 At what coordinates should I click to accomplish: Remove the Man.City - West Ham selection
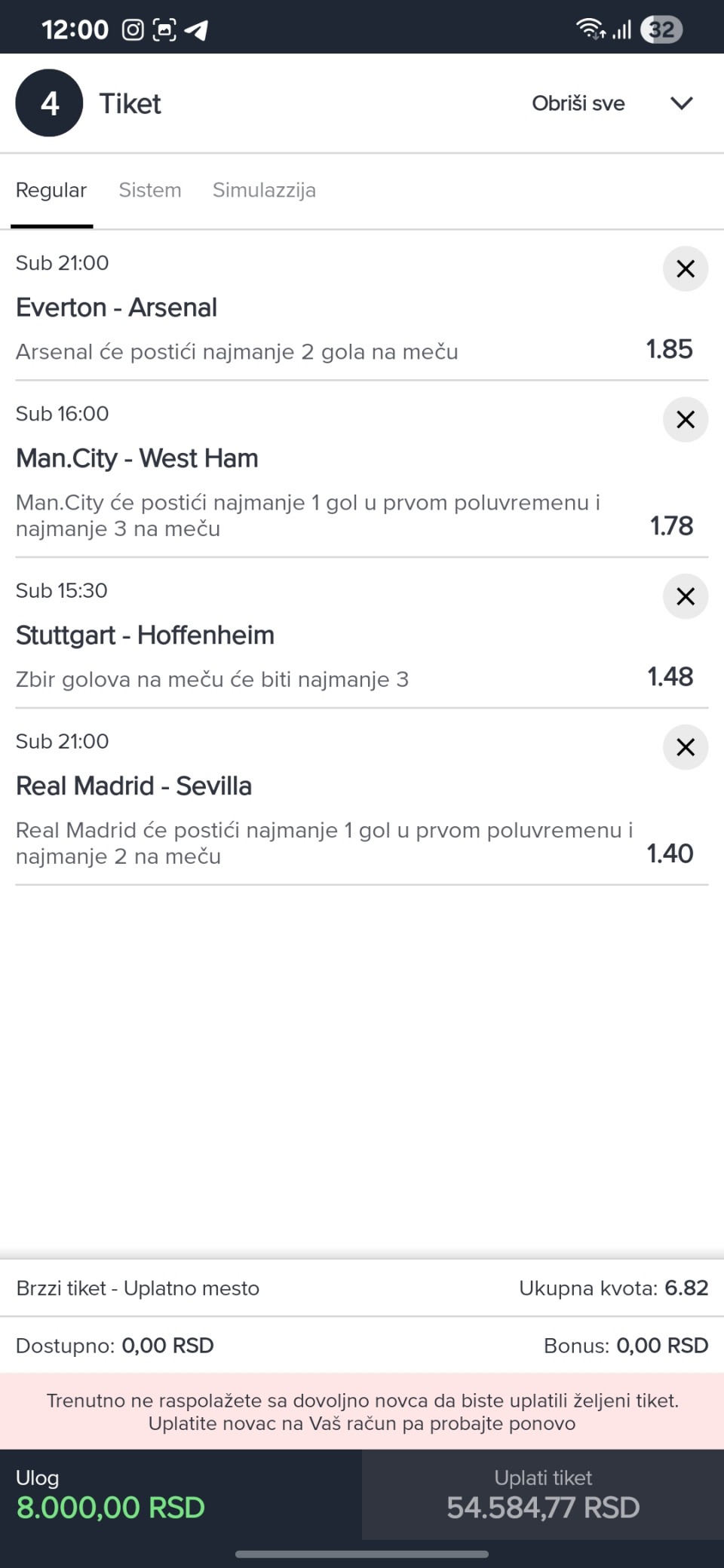(685, 420)
